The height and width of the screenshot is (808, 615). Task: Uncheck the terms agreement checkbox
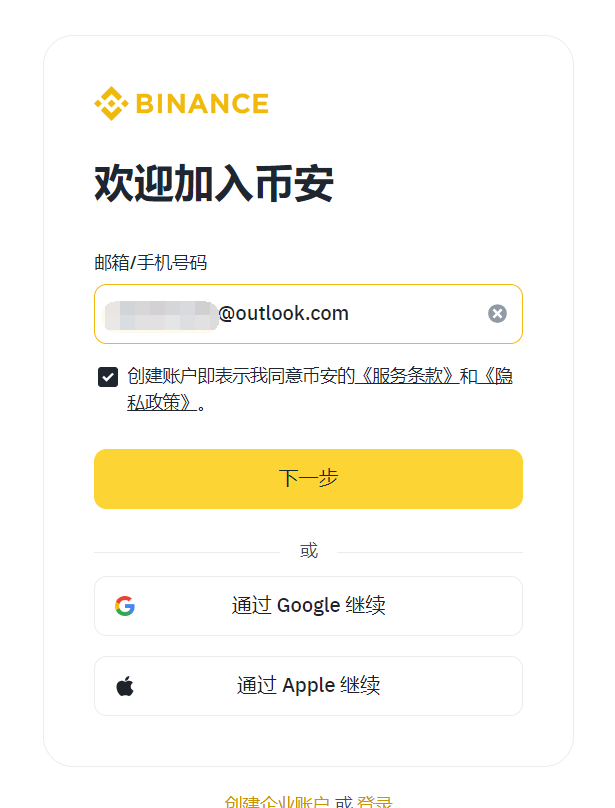[108, 377]
